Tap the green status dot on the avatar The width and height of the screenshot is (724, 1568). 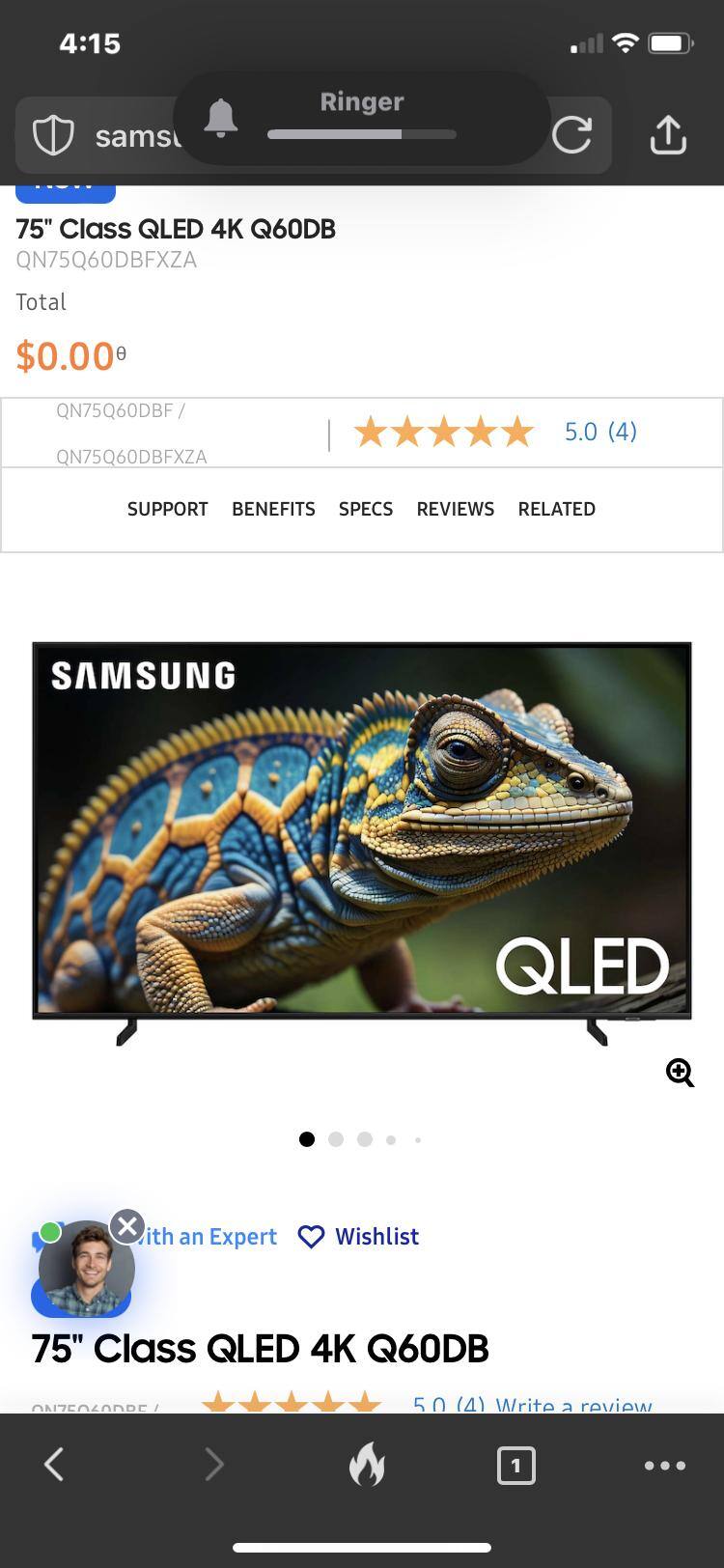(50, 1232)
